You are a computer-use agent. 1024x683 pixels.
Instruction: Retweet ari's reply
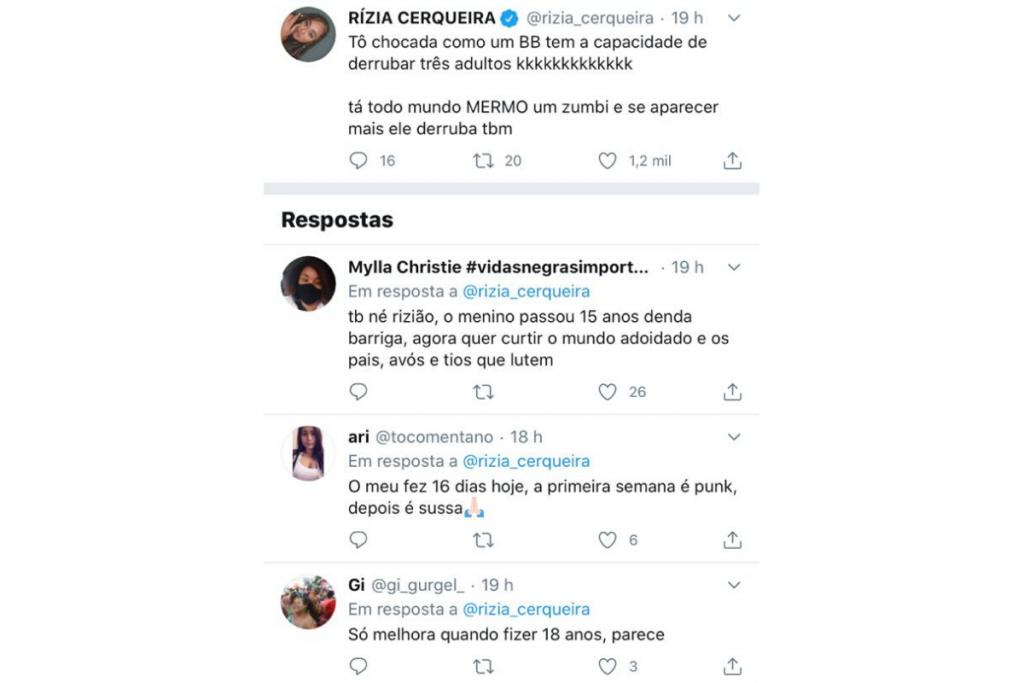(x=483, y=540)
